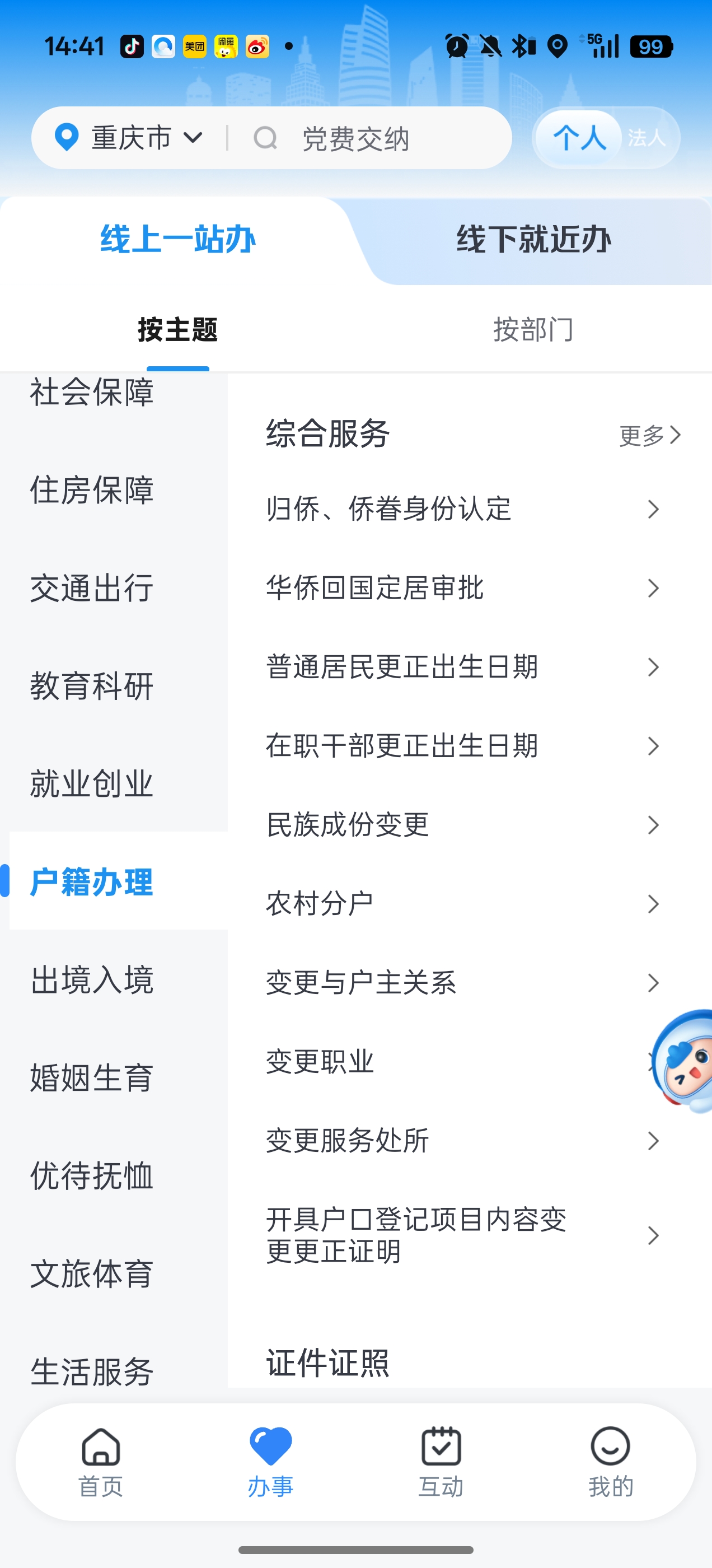This screenshot has height=1568, width=712.
Task: Switch to 法人 account mode
Action: pos(647,138)
